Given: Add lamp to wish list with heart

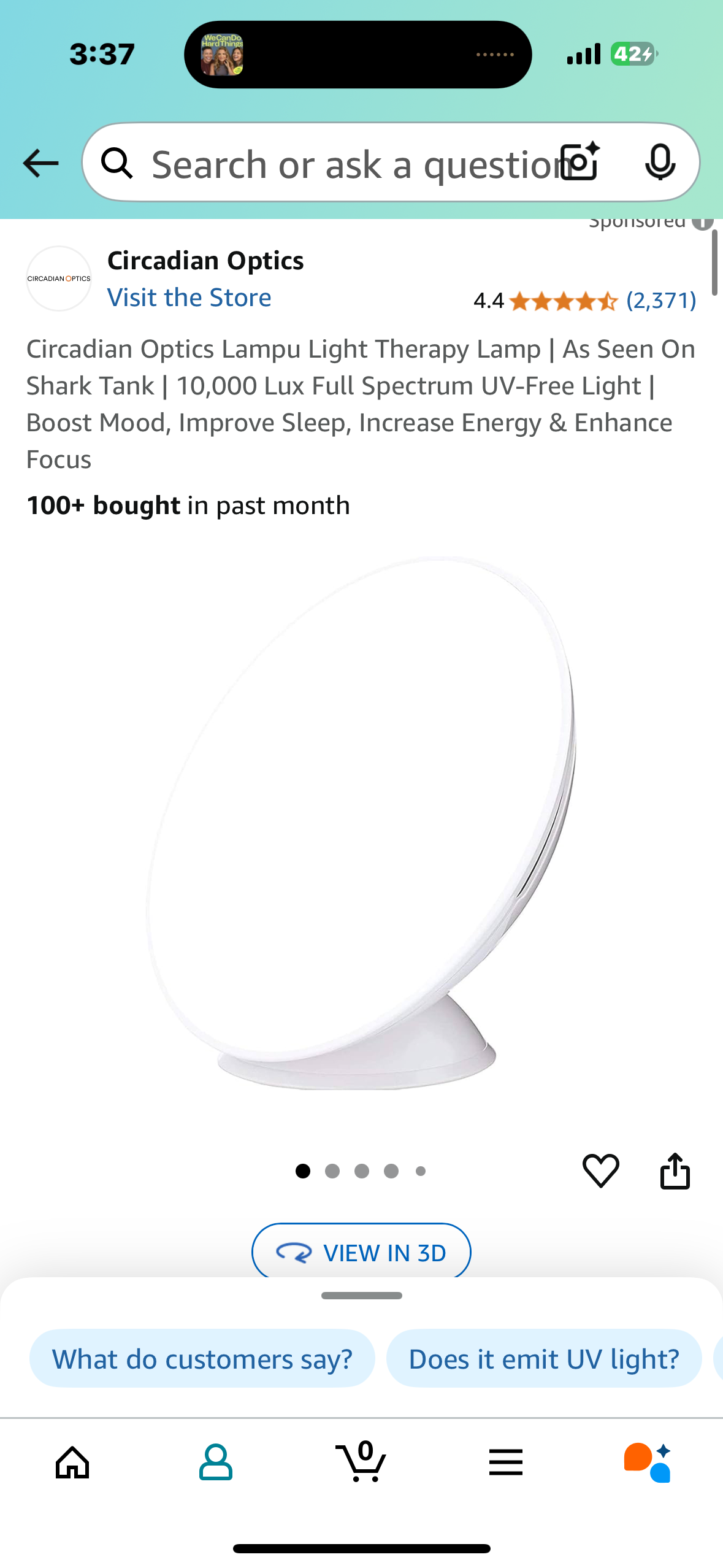Looking at the screenshot, I should [x=600, y=1170].
